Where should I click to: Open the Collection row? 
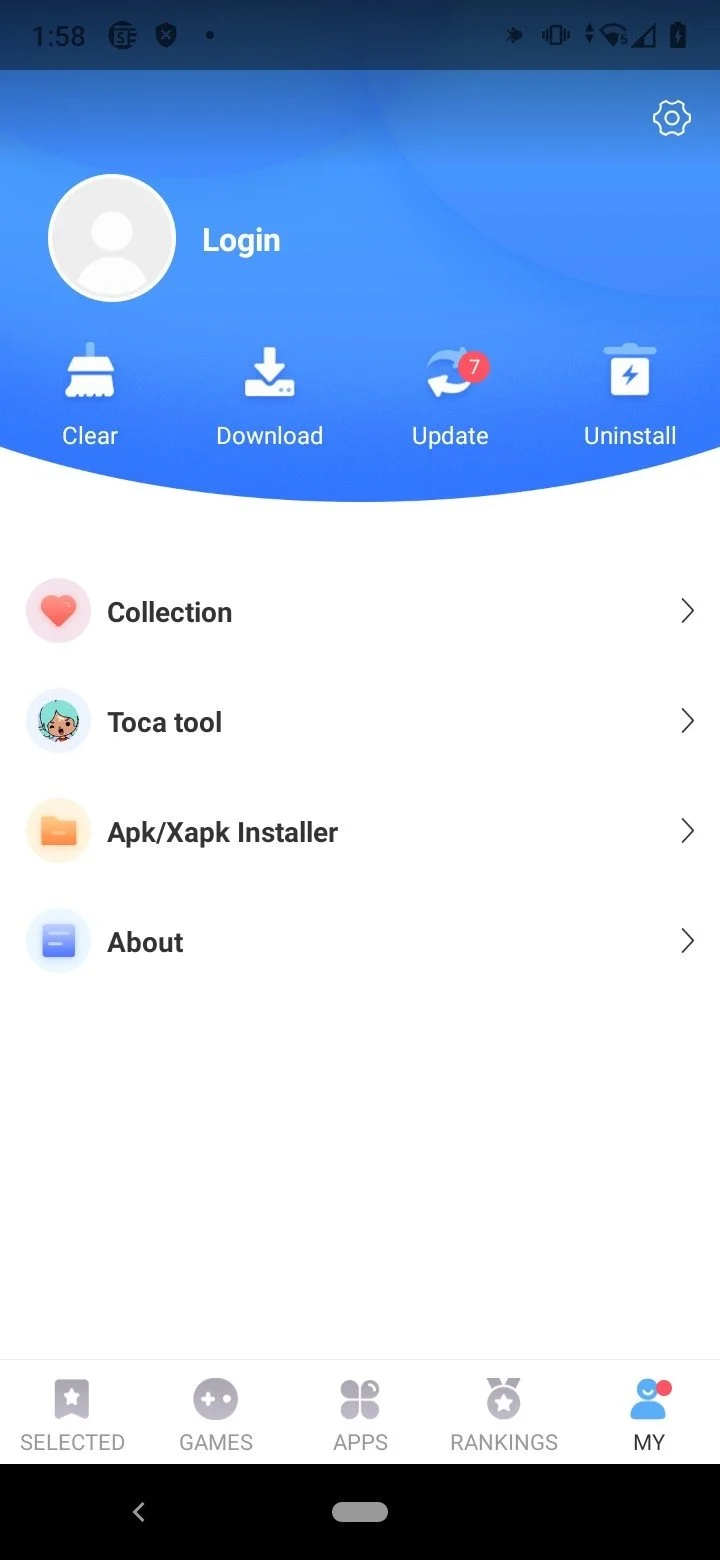360,612
